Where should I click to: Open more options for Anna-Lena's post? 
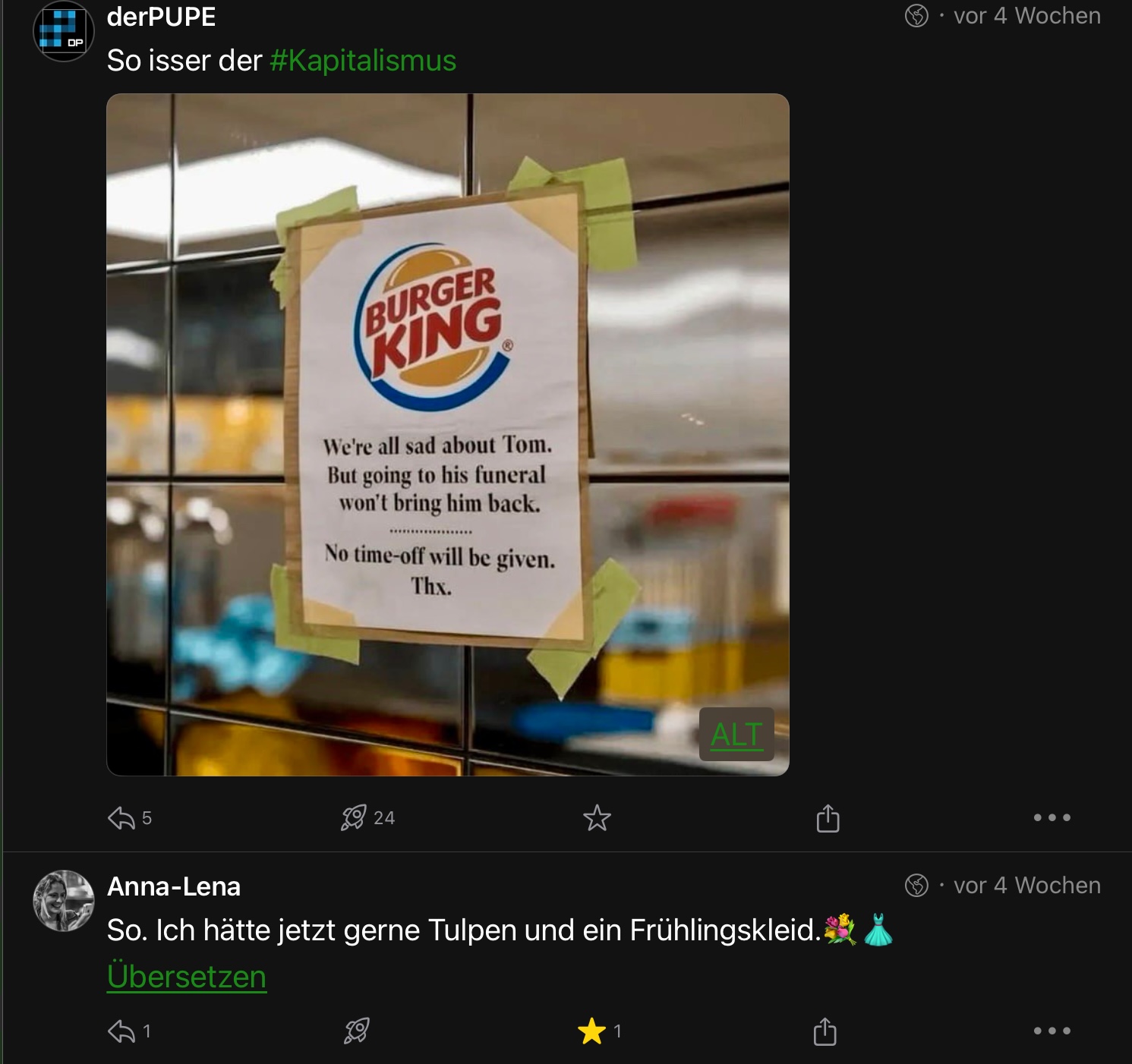tap(1052, 1031)
